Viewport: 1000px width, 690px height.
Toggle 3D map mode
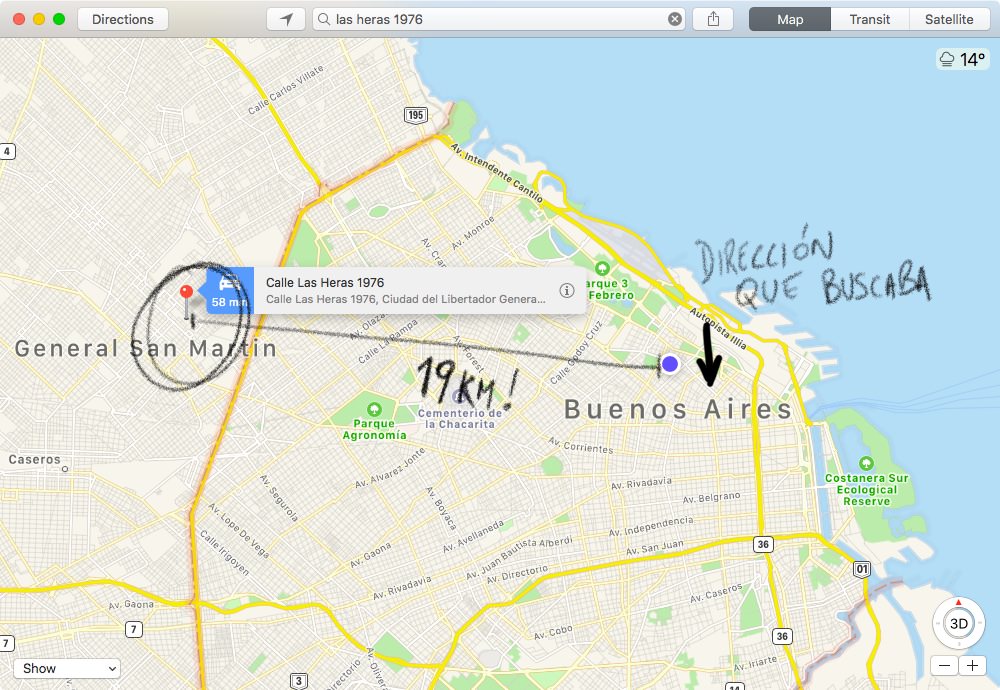pos(959,624)
